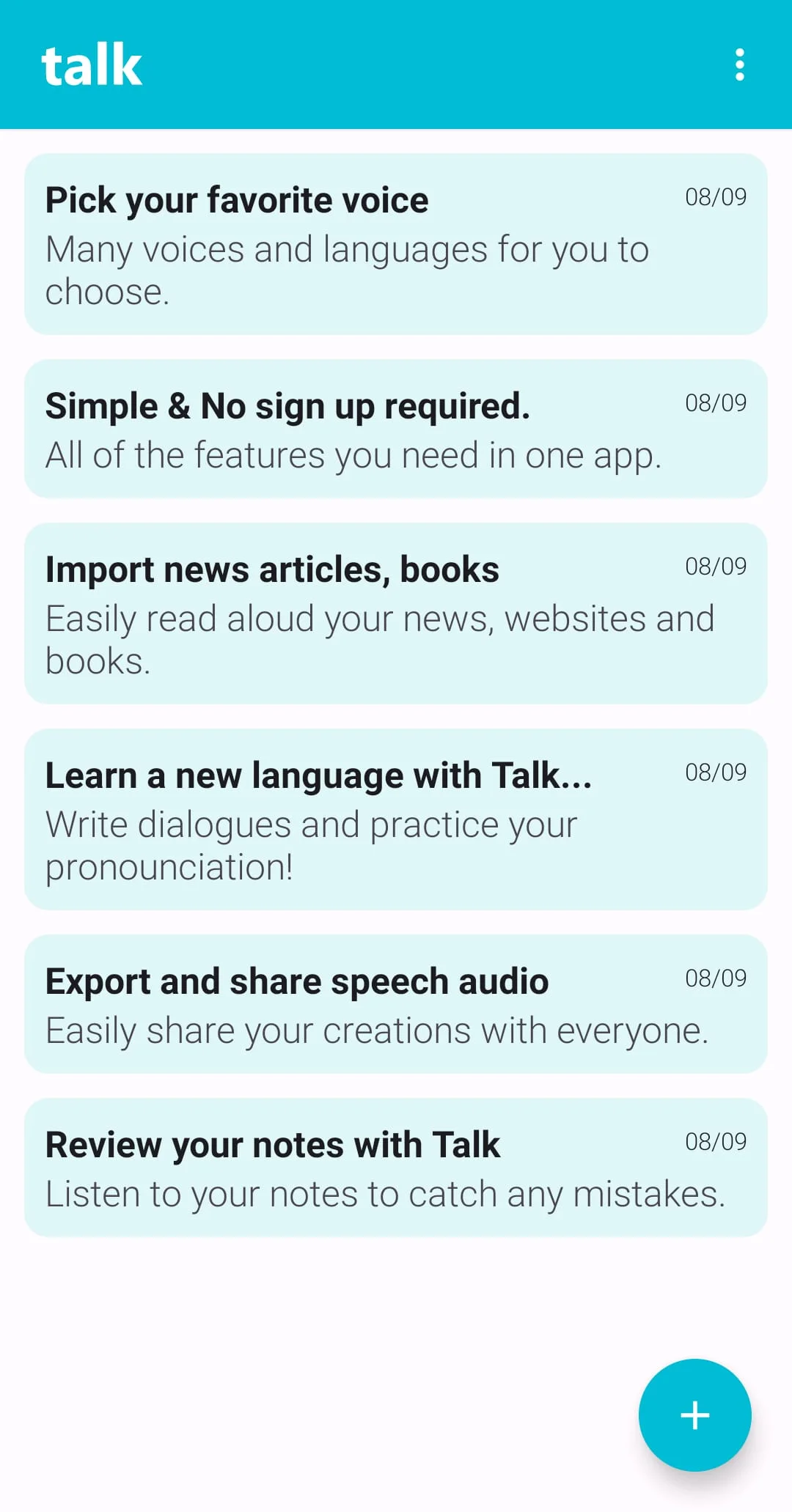Viewport: 792px width, 1512px height.
Task: Tap 'All of the features you need in one app.'
Action: coord(354,454)
